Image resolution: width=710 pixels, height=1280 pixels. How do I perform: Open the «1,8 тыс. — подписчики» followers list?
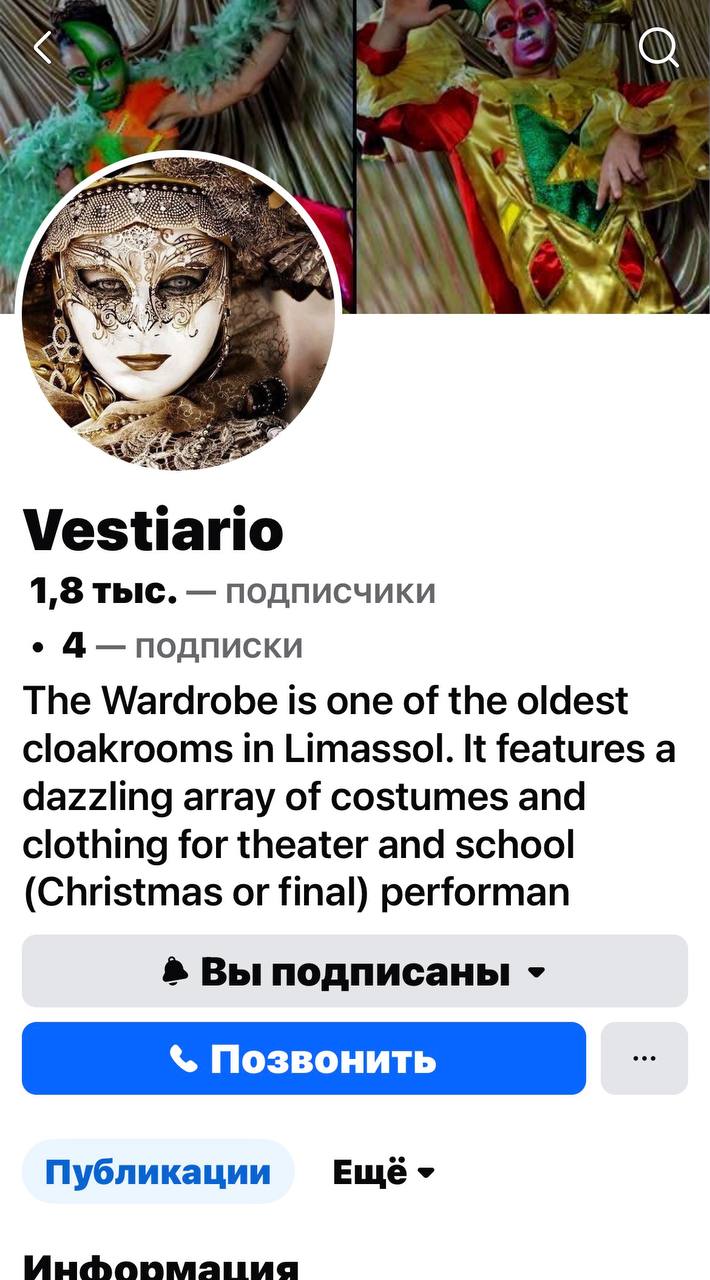[x=234, y=591]
